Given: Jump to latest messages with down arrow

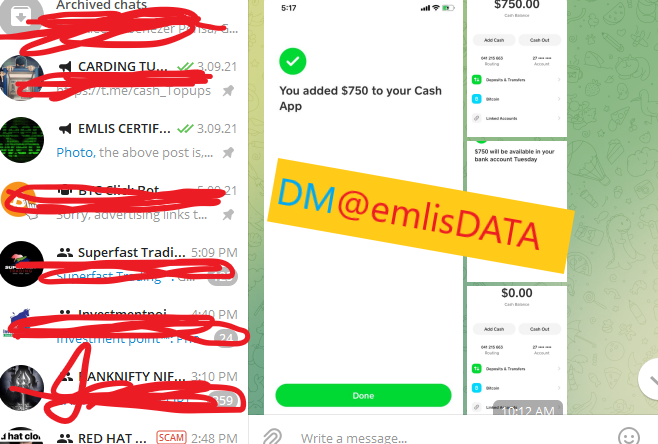Looking at the screenshot, I should pyautogui.click(x=650, y=376).
